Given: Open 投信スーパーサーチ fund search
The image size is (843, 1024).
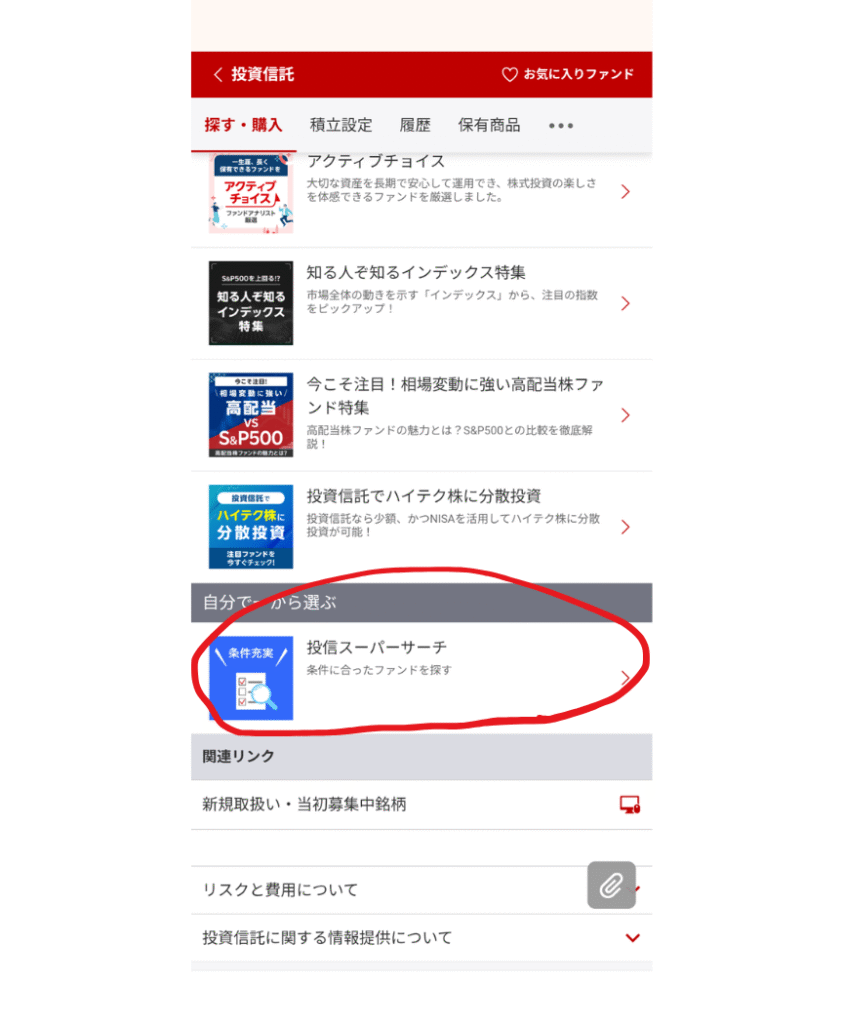Looking at the screenshot, I should (420, 677).
